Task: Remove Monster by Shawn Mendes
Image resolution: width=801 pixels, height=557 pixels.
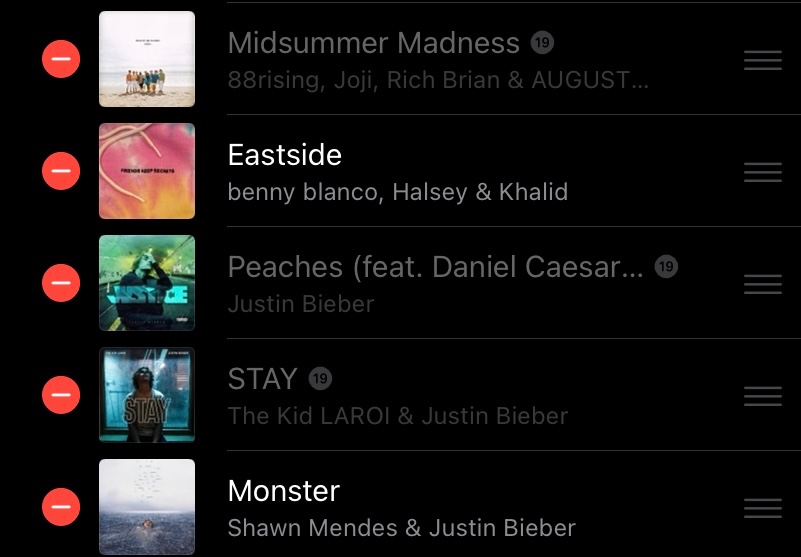Action: (60, 508)
